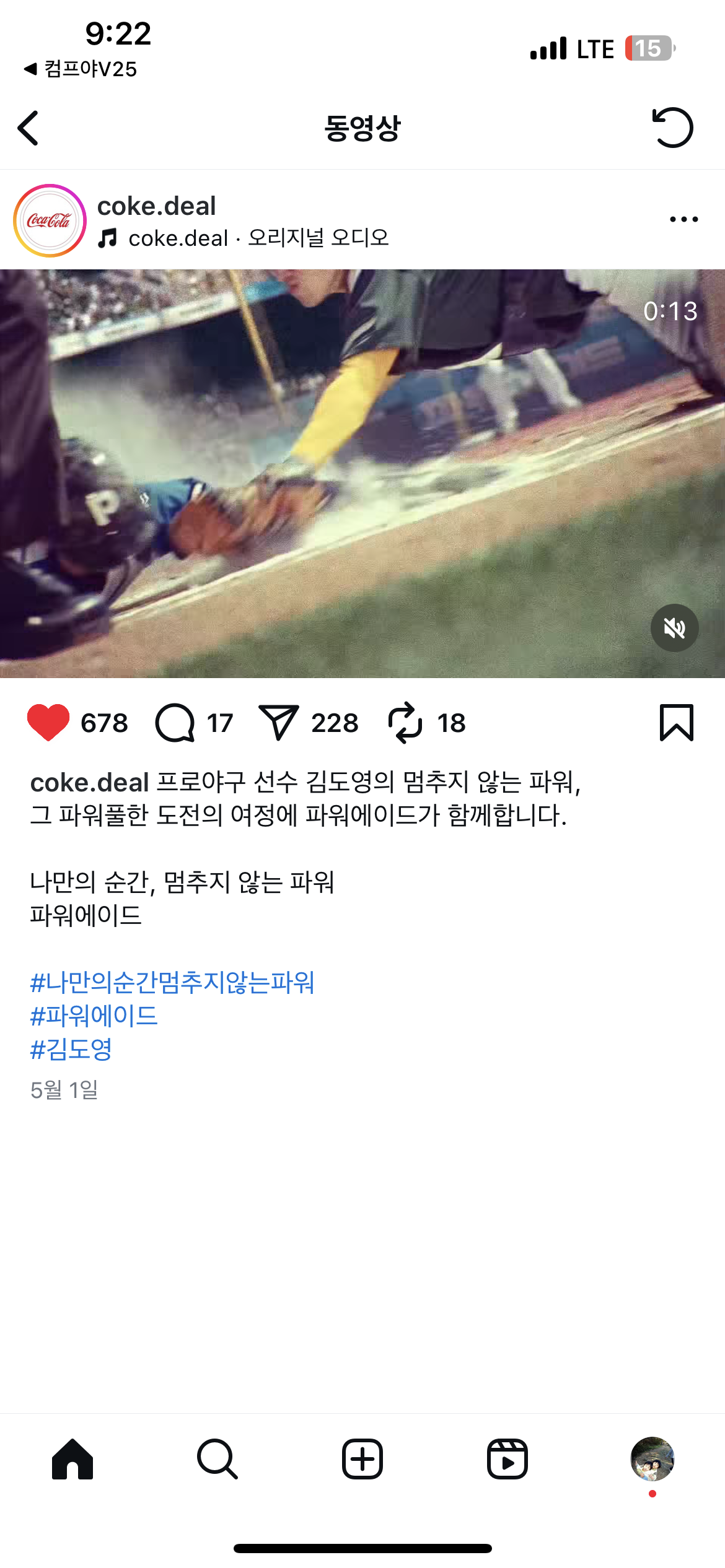Switch to the Home tab
Image resolution: width=725 pixels, height=1568 pixels.
click(x=72, y=1459)
